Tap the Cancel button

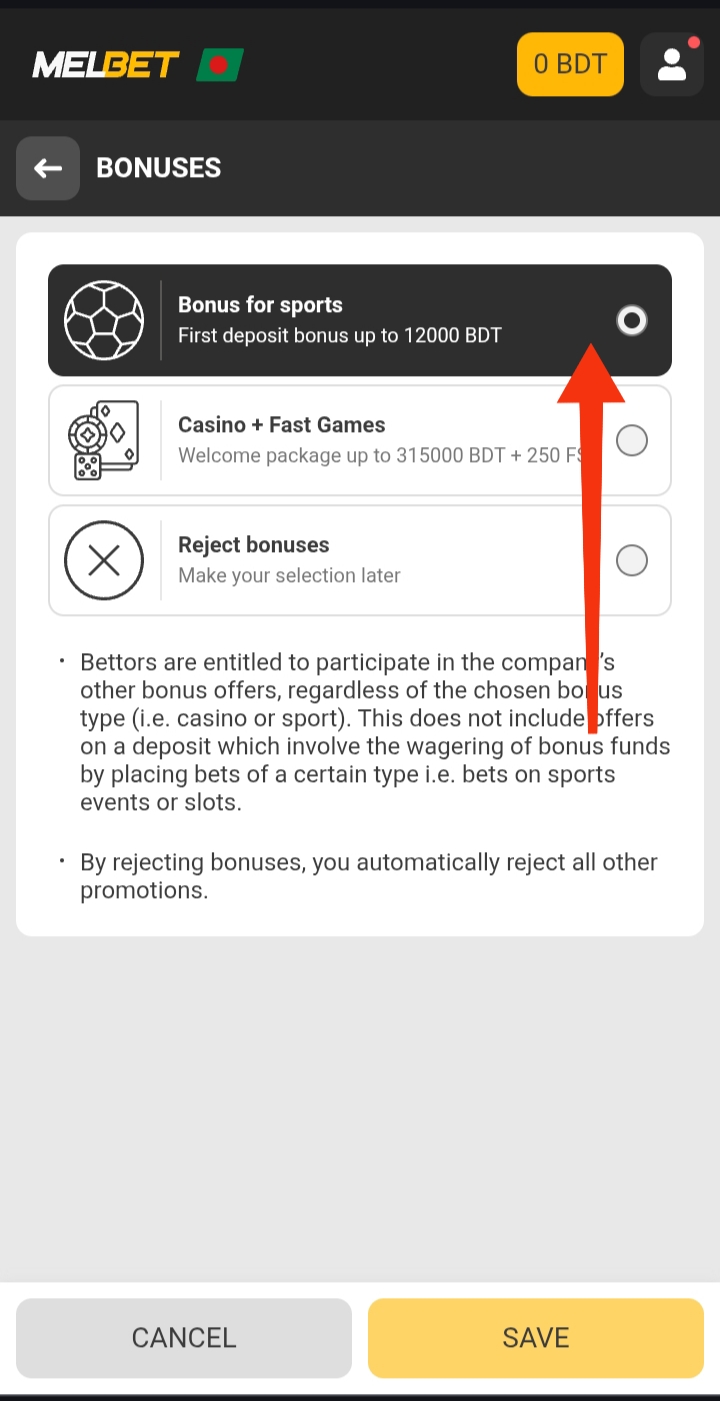(184, 1338)
